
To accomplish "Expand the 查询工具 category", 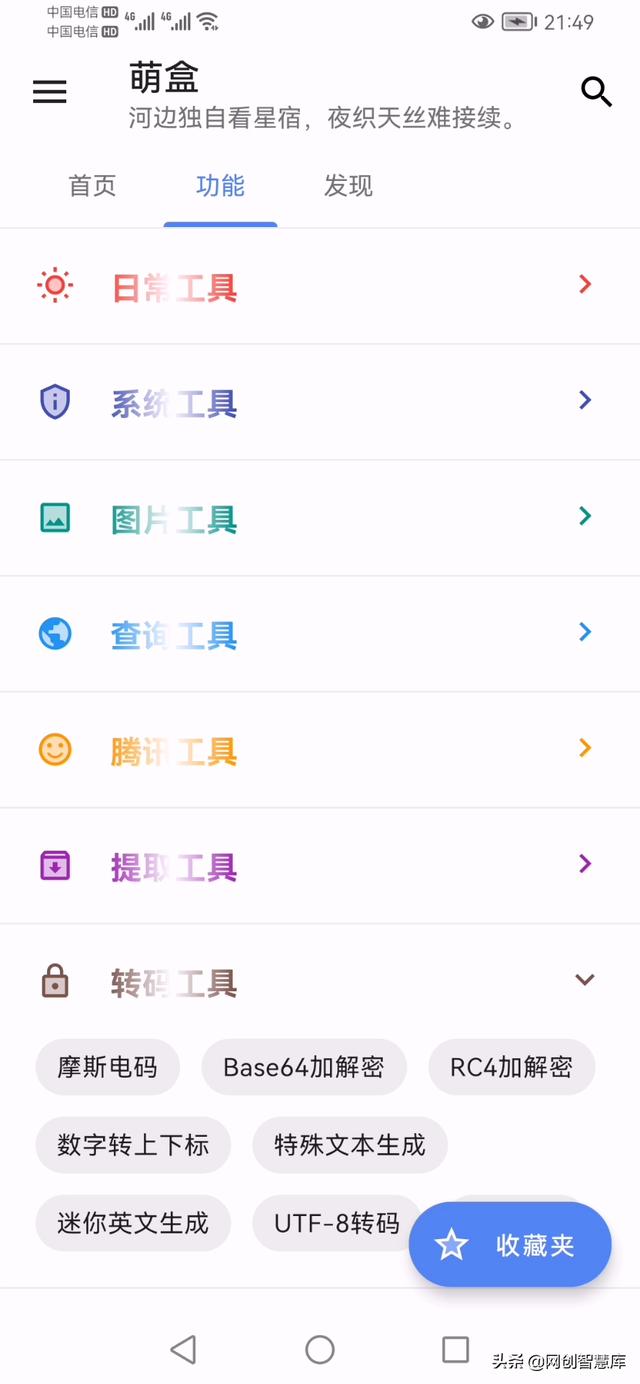I will pyautogui.click(x=320, y=635).
